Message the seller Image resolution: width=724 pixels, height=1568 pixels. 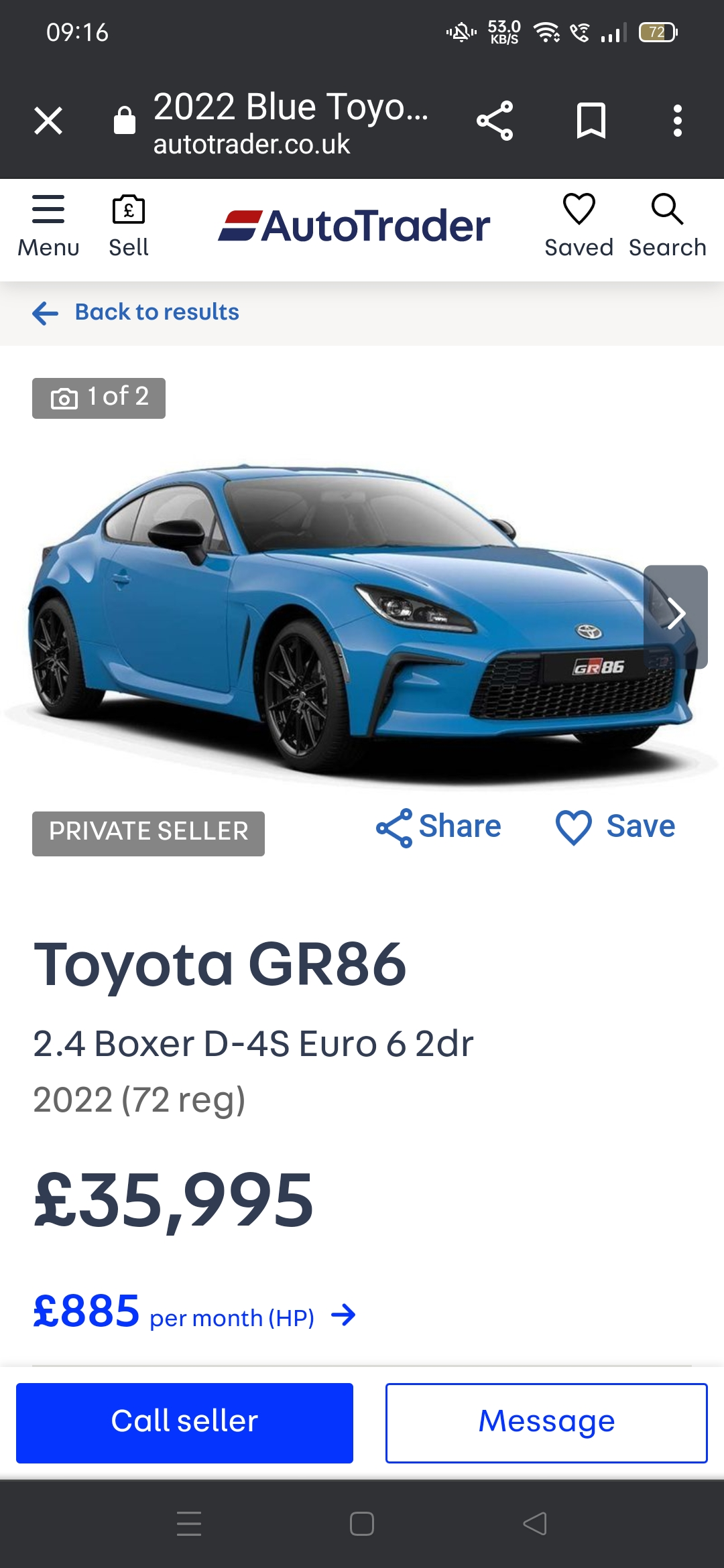[x=546, y=1422]
